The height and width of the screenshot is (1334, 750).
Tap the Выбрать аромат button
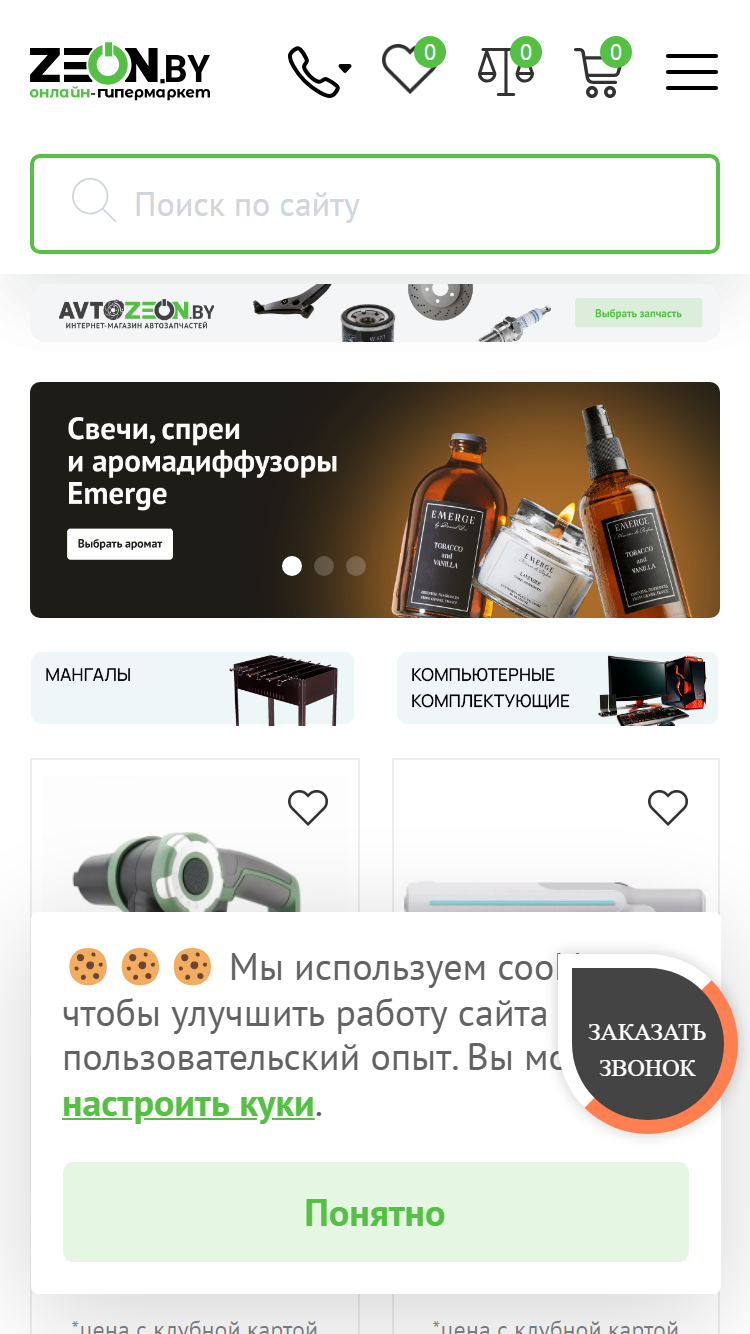[x=120, y=544]
